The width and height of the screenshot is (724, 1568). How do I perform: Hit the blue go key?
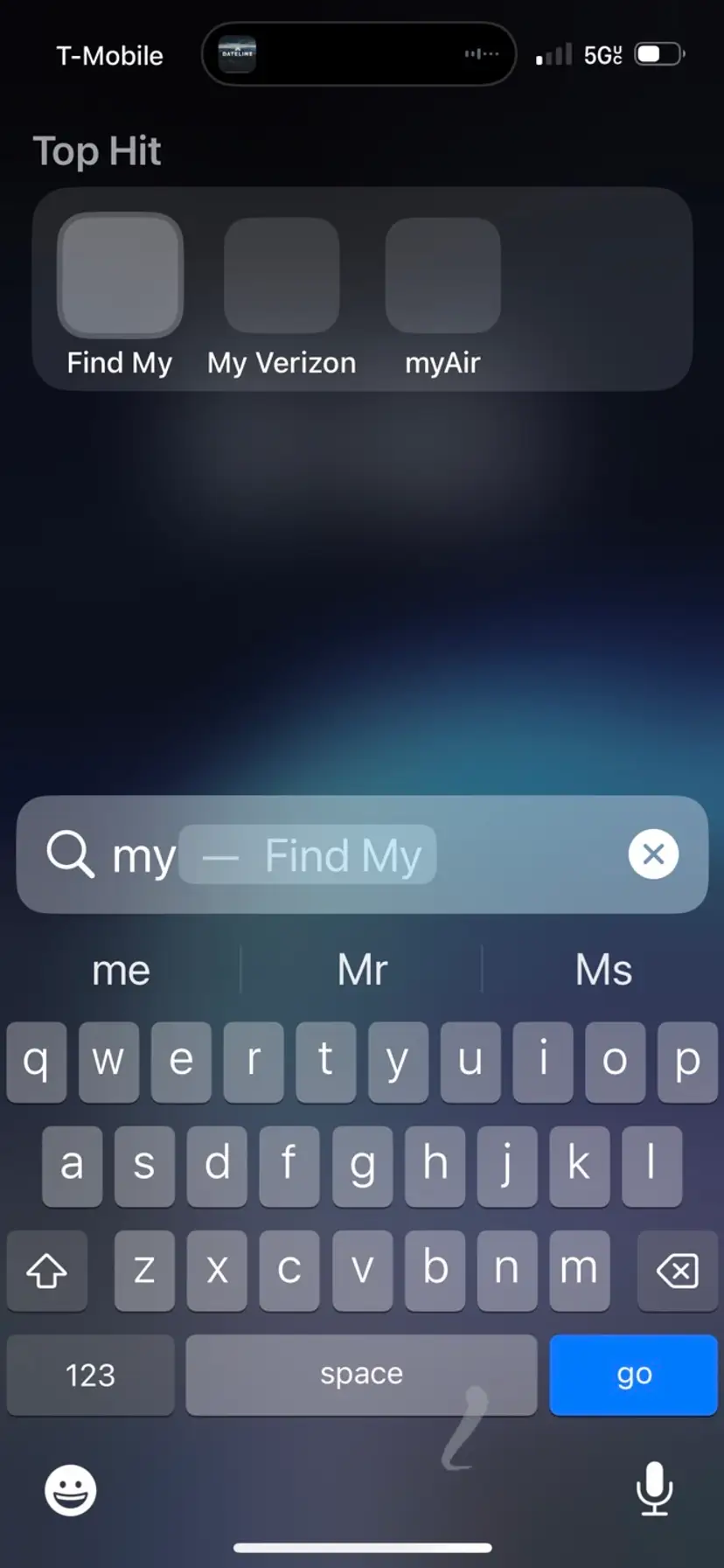pyautogui.click(x=633, y=1374)
